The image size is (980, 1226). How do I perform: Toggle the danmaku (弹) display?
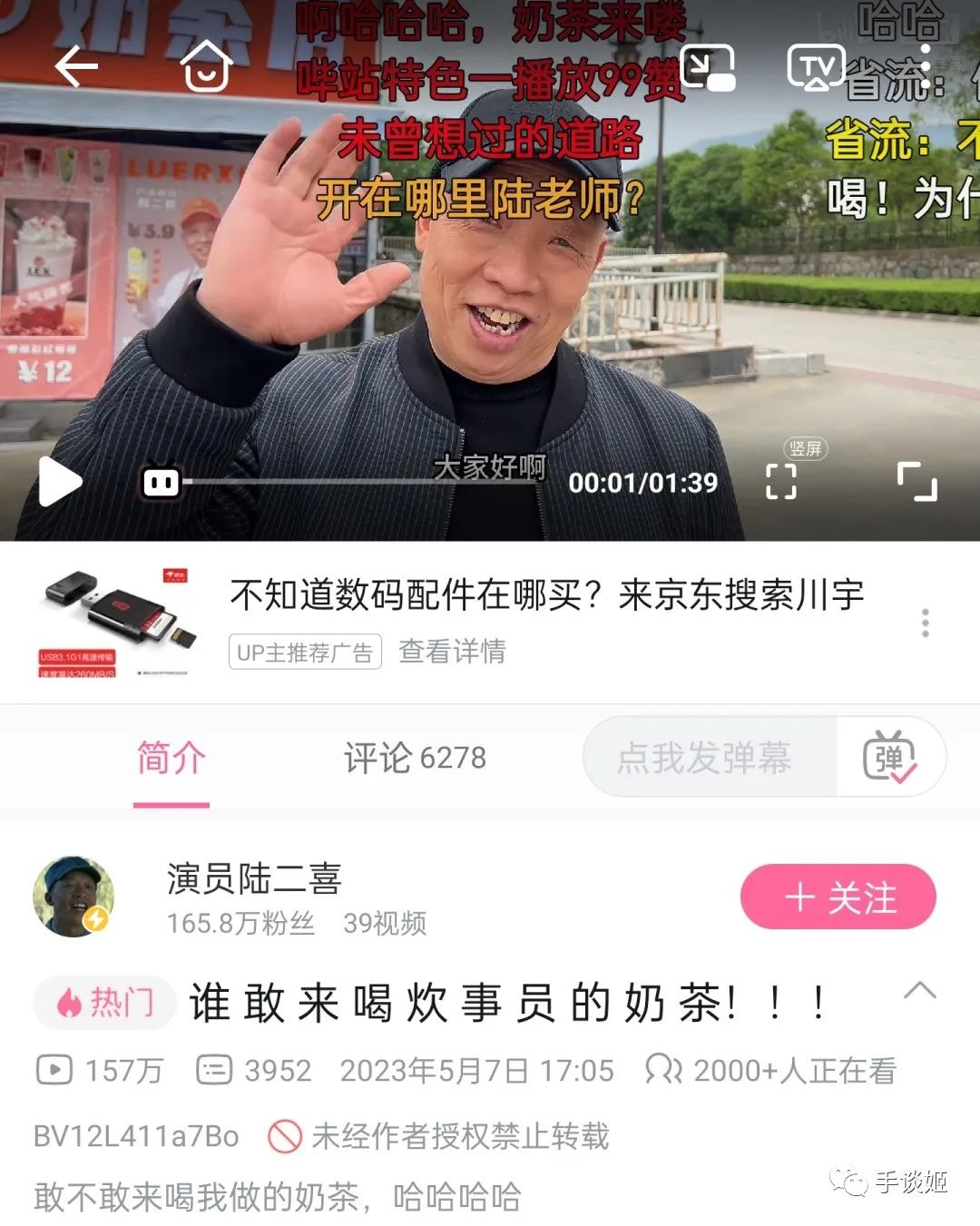(889, 758)
